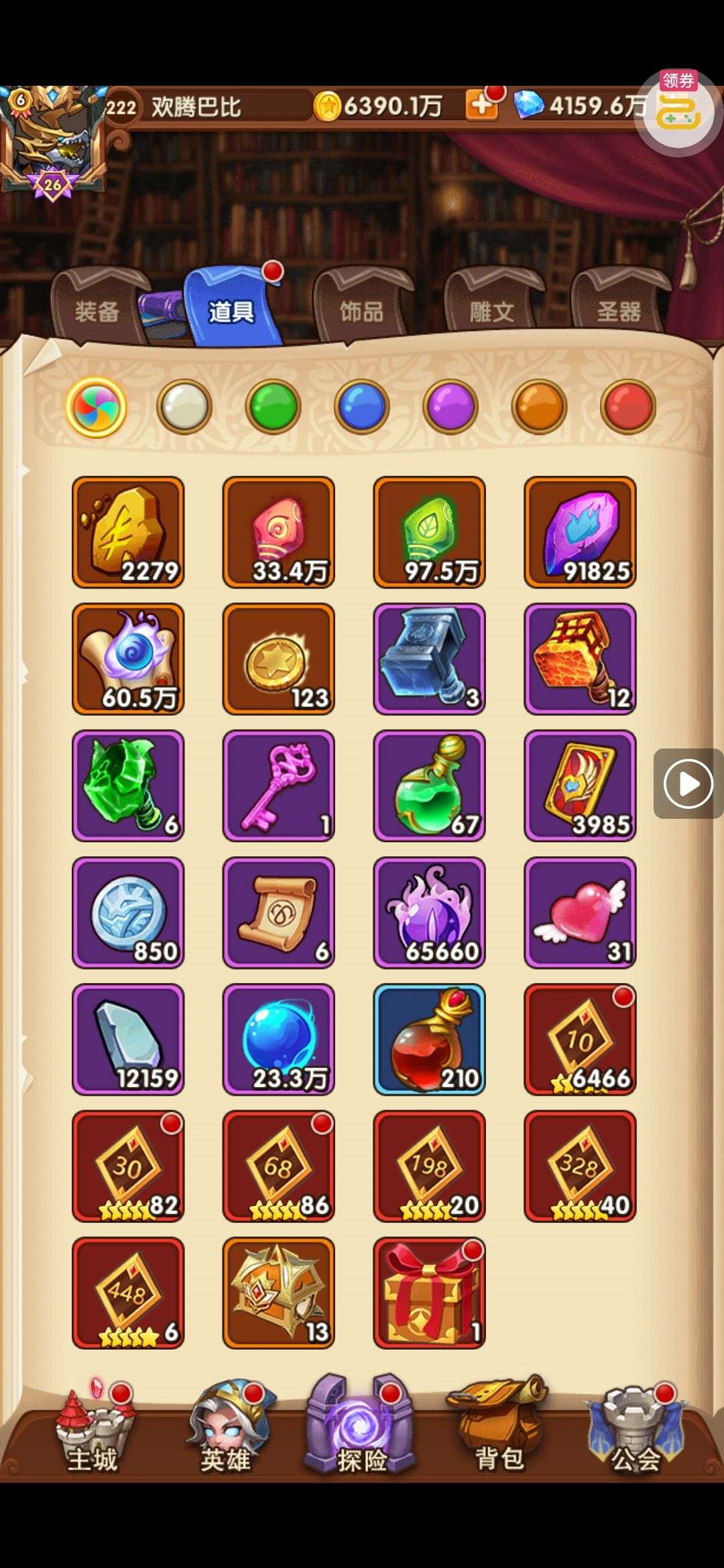Viewport: 724px width, 1568px height.
Task: Select the green potion with 67
Action: pyautogui.click(x=429, y=785)
